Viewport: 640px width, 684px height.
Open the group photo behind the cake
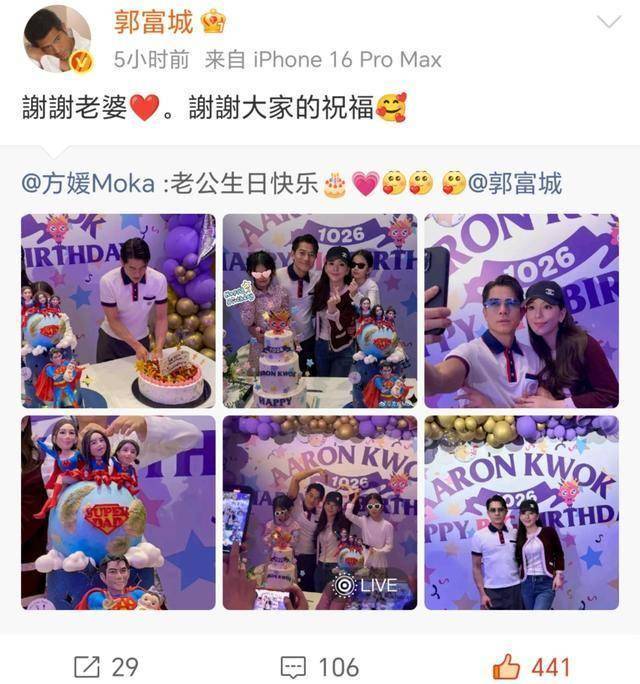point(320,311)
